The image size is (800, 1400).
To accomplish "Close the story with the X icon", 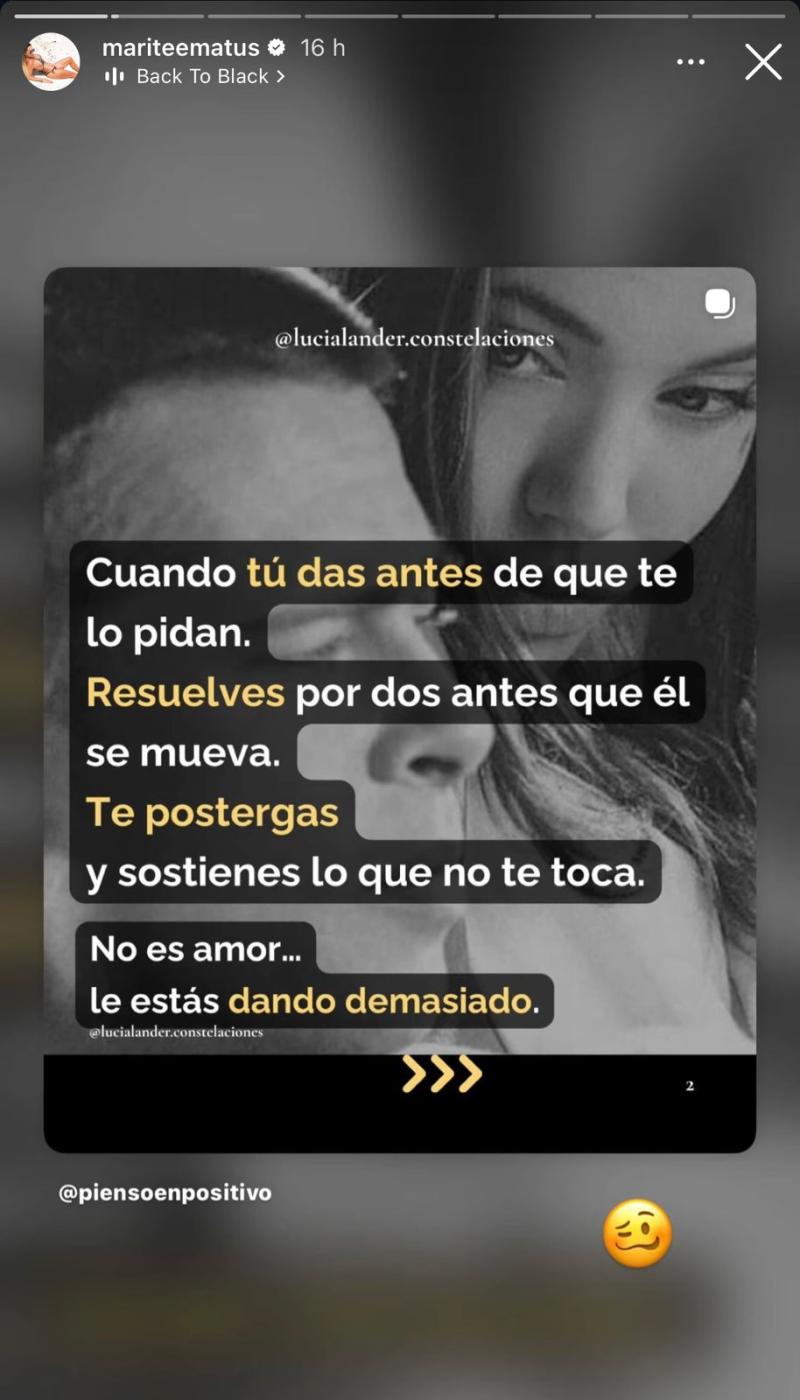I will click(x=763, y=62).
